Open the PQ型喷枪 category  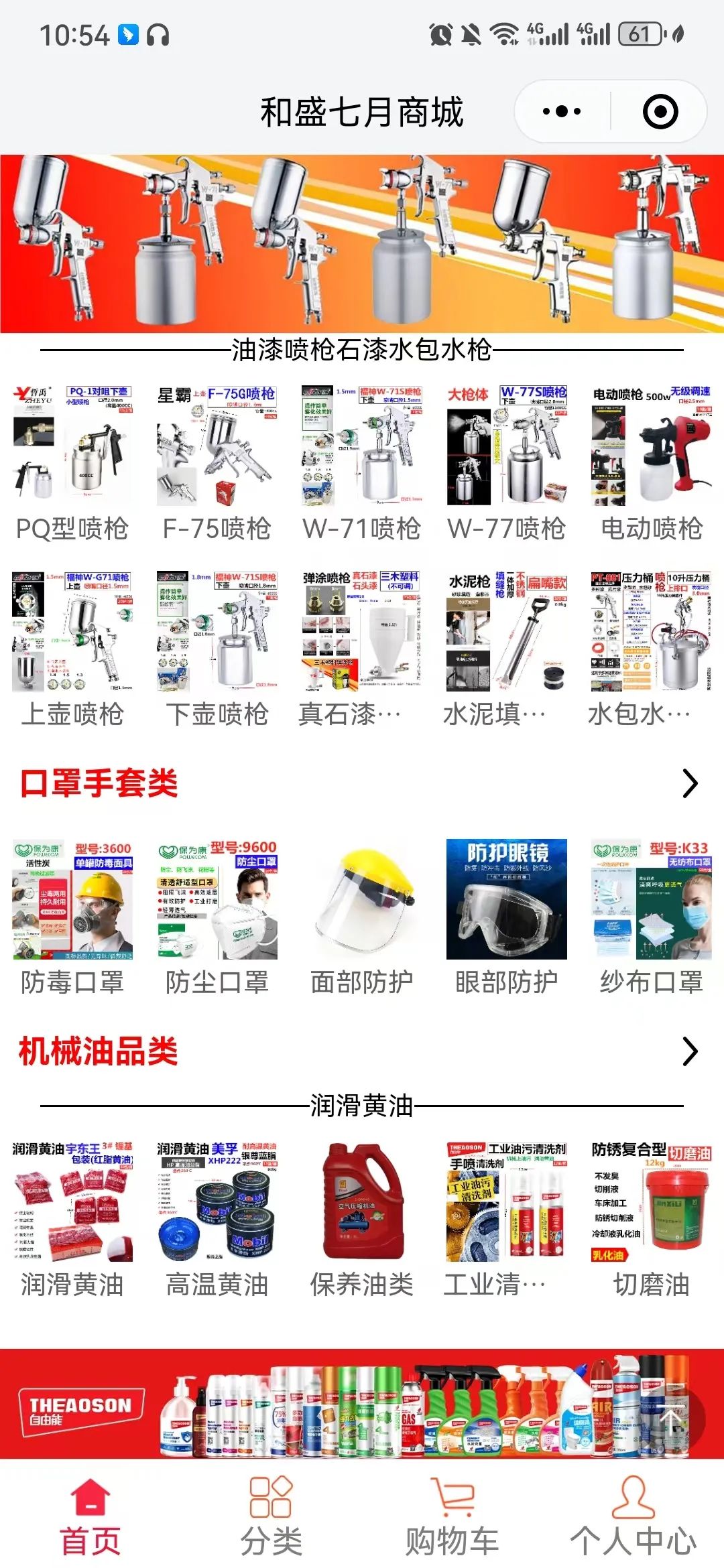click(x=72, y=462)
